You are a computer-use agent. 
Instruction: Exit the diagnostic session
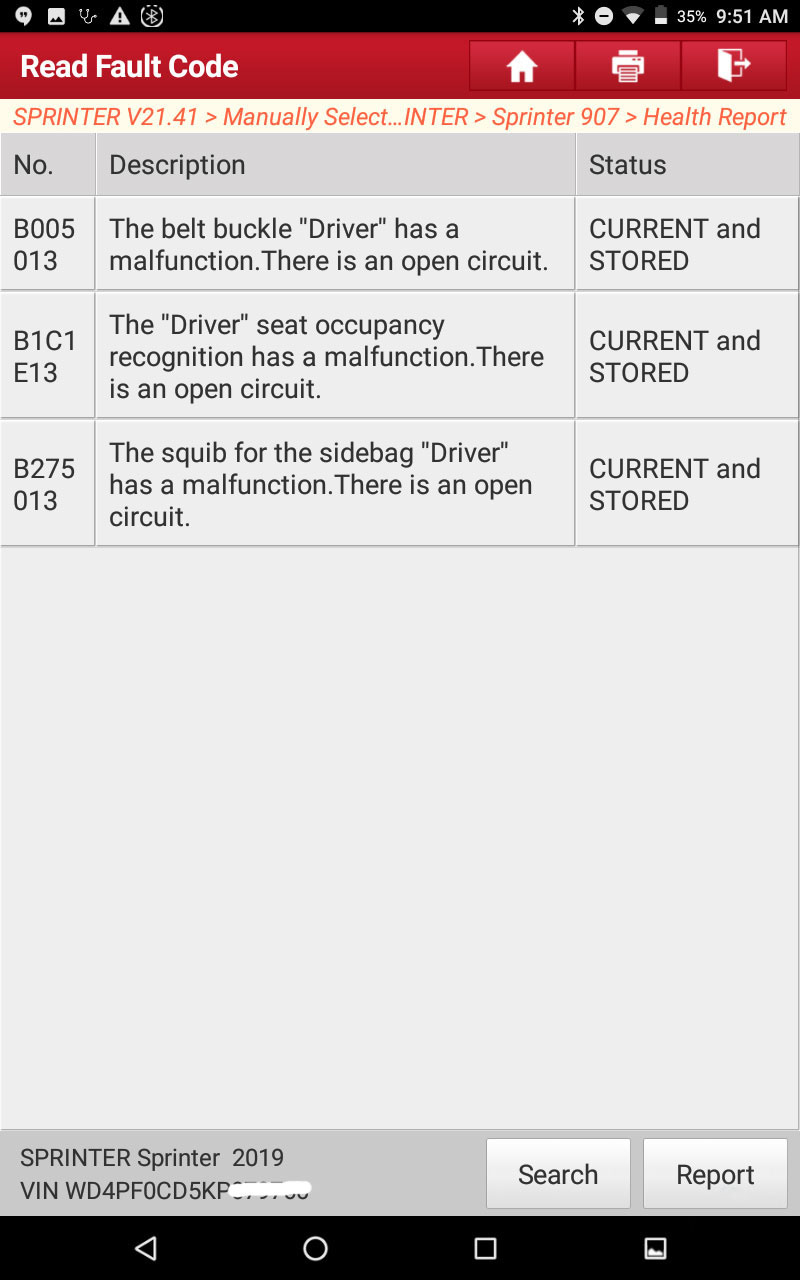[734, 66]
